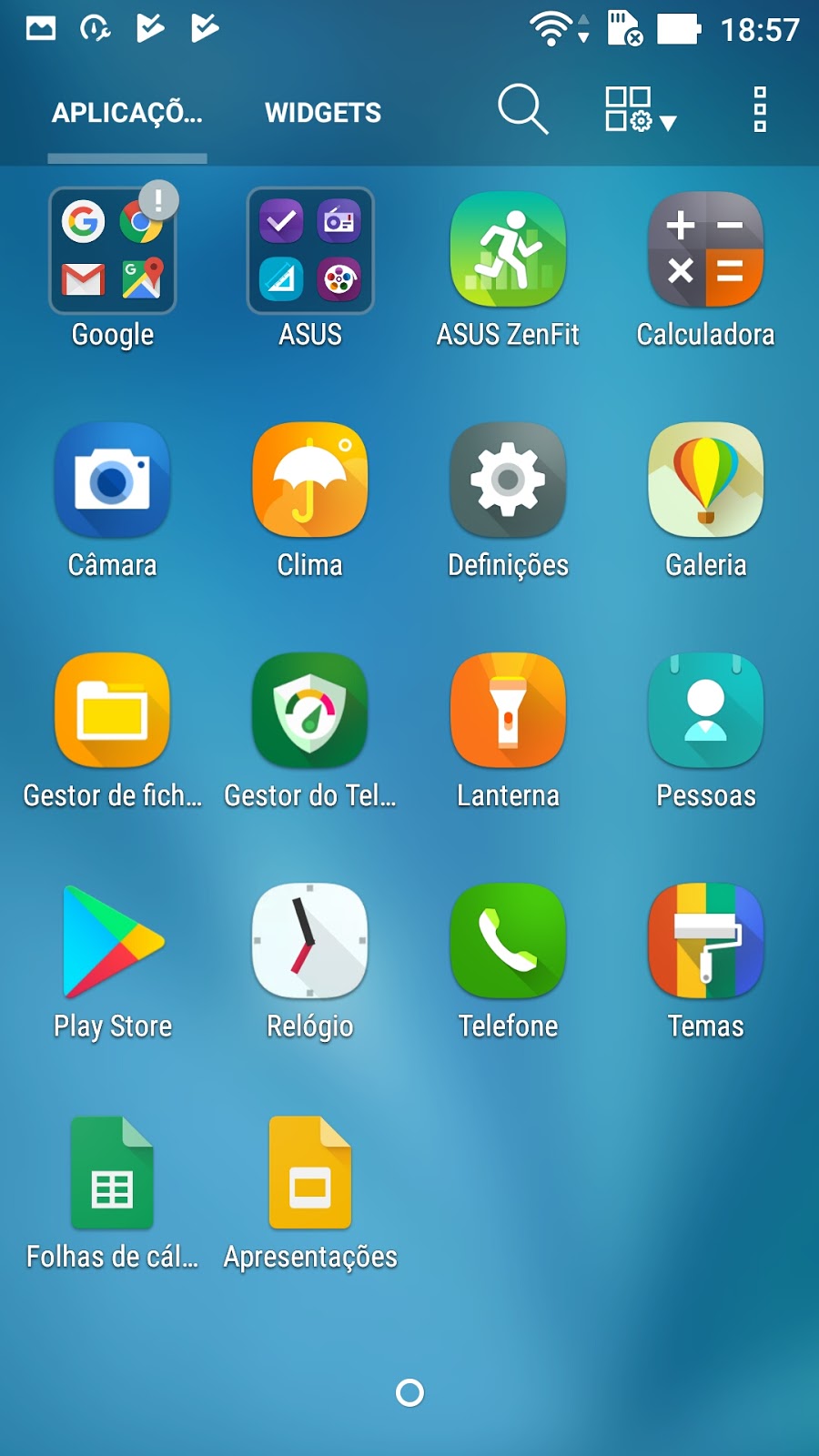Image resolution: width=819 pixels, height=1456 pixels.
Task: Open the Clima weather app
Action: pos(310,480)
